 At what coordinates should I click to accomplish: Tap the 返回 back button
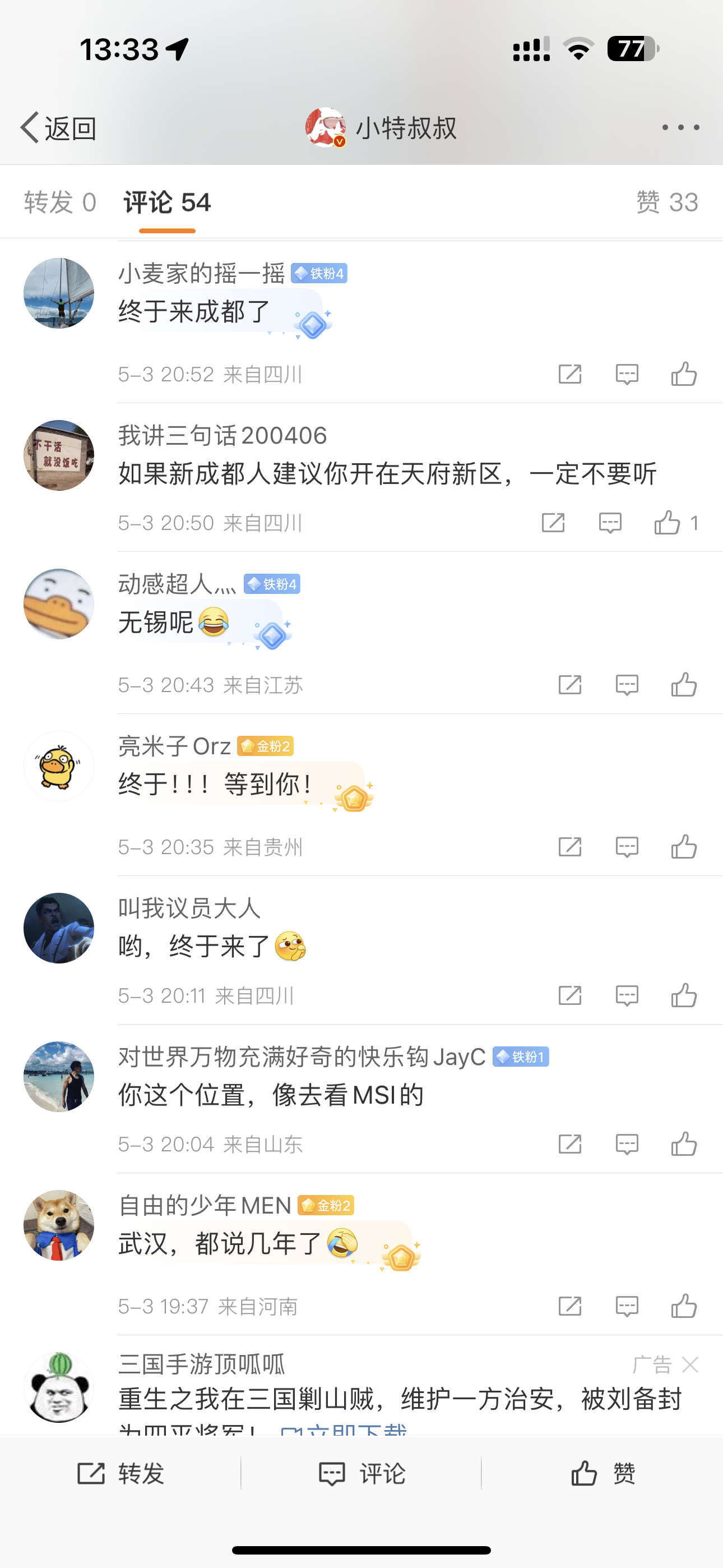pyautogui.click(x=58, y=128)
